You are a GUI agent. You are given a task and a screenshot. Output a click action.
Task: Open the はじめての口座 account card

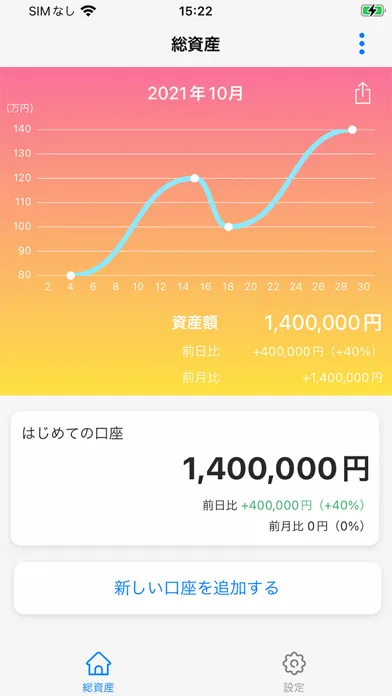(194, 478)
